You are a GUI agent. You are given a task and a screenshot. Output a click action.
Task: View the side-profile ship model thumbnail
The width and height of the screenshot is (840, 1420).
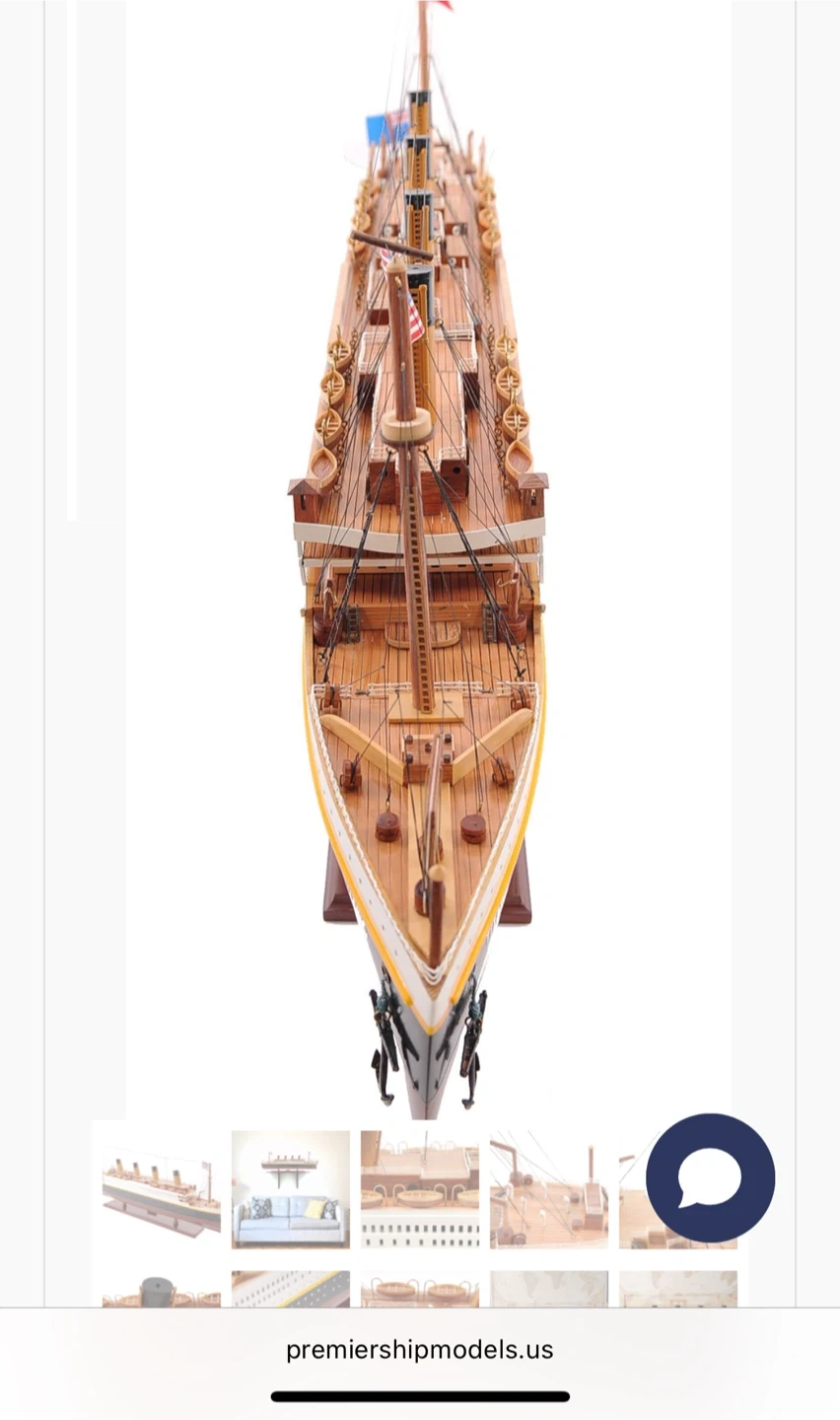pyautogui.click(x=162, y=1189)
